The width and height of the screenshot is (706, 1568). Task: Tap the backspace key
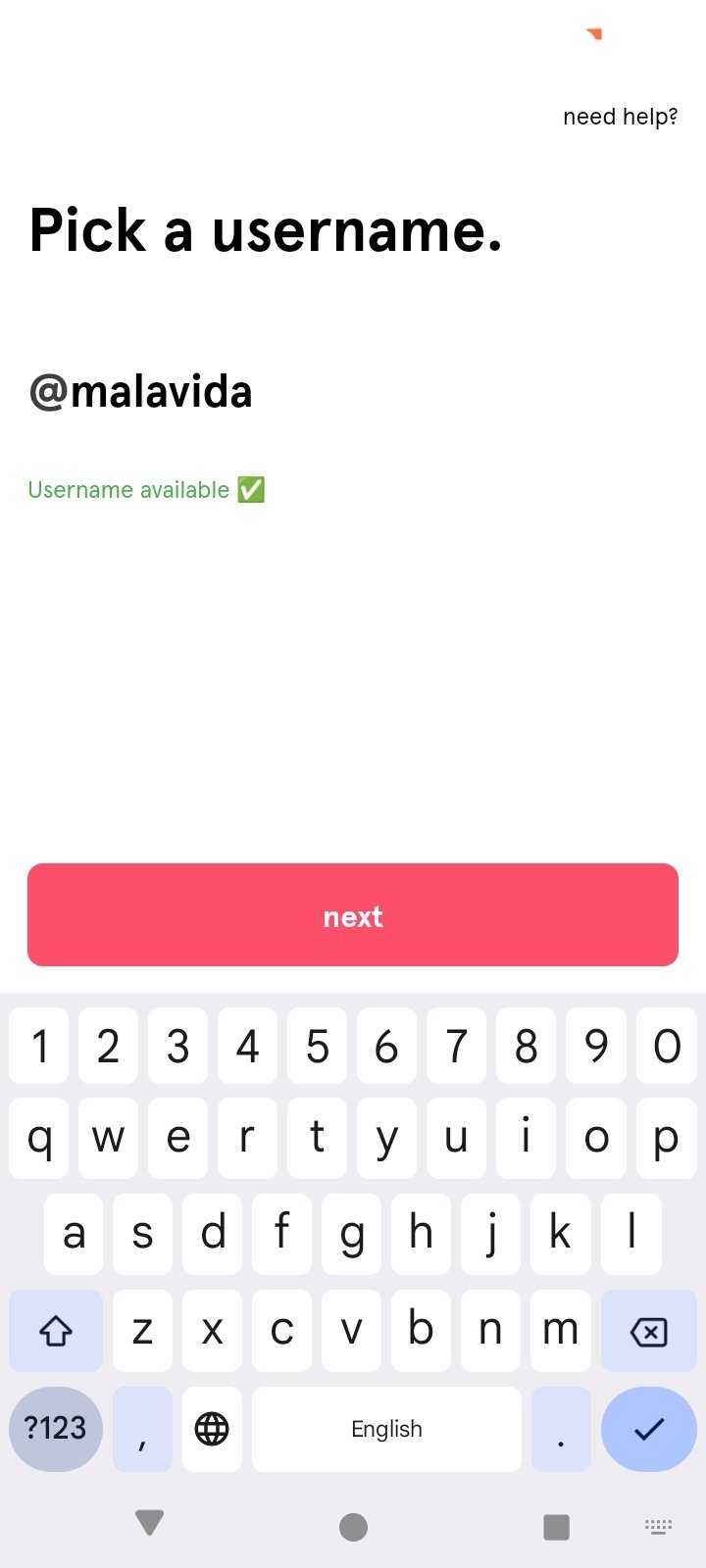pos(648,1331)
